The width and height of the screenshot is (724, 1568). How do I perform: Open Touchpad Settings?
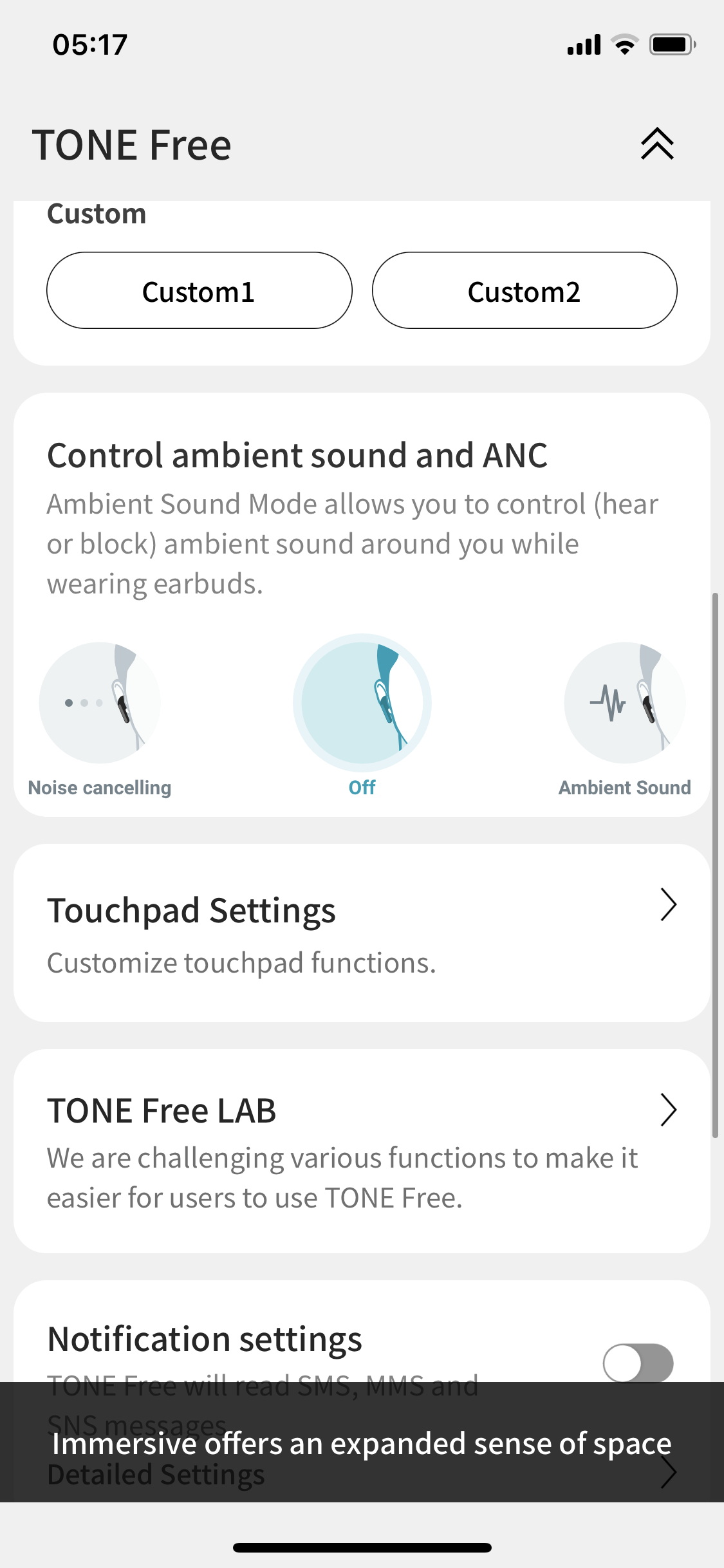[x=362, y=933]
